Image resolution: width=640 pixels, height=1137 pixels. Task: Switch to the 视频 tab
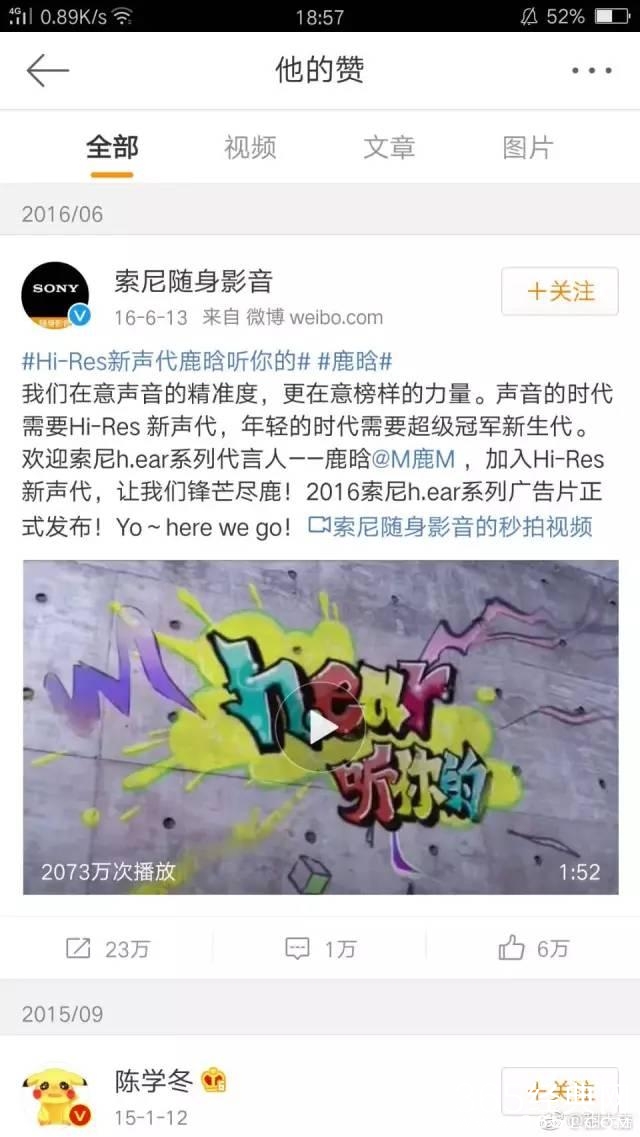(x=250, y=148)
